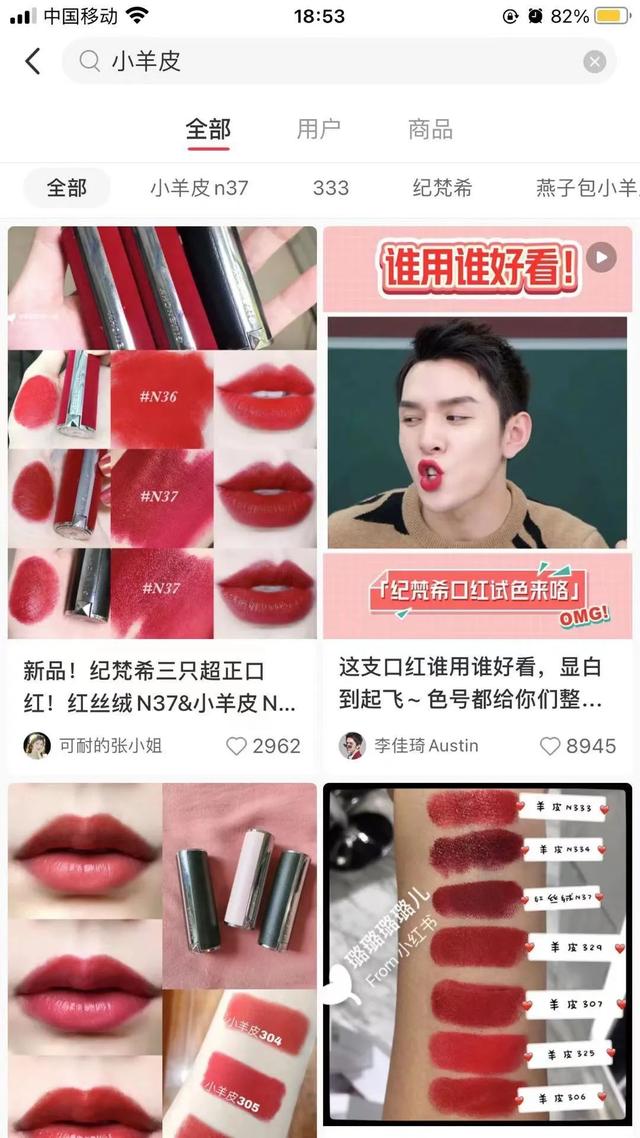640x1138 pixels.
Task: Select the 小羊皮n37 filter chip
Action: pos(200,188)
